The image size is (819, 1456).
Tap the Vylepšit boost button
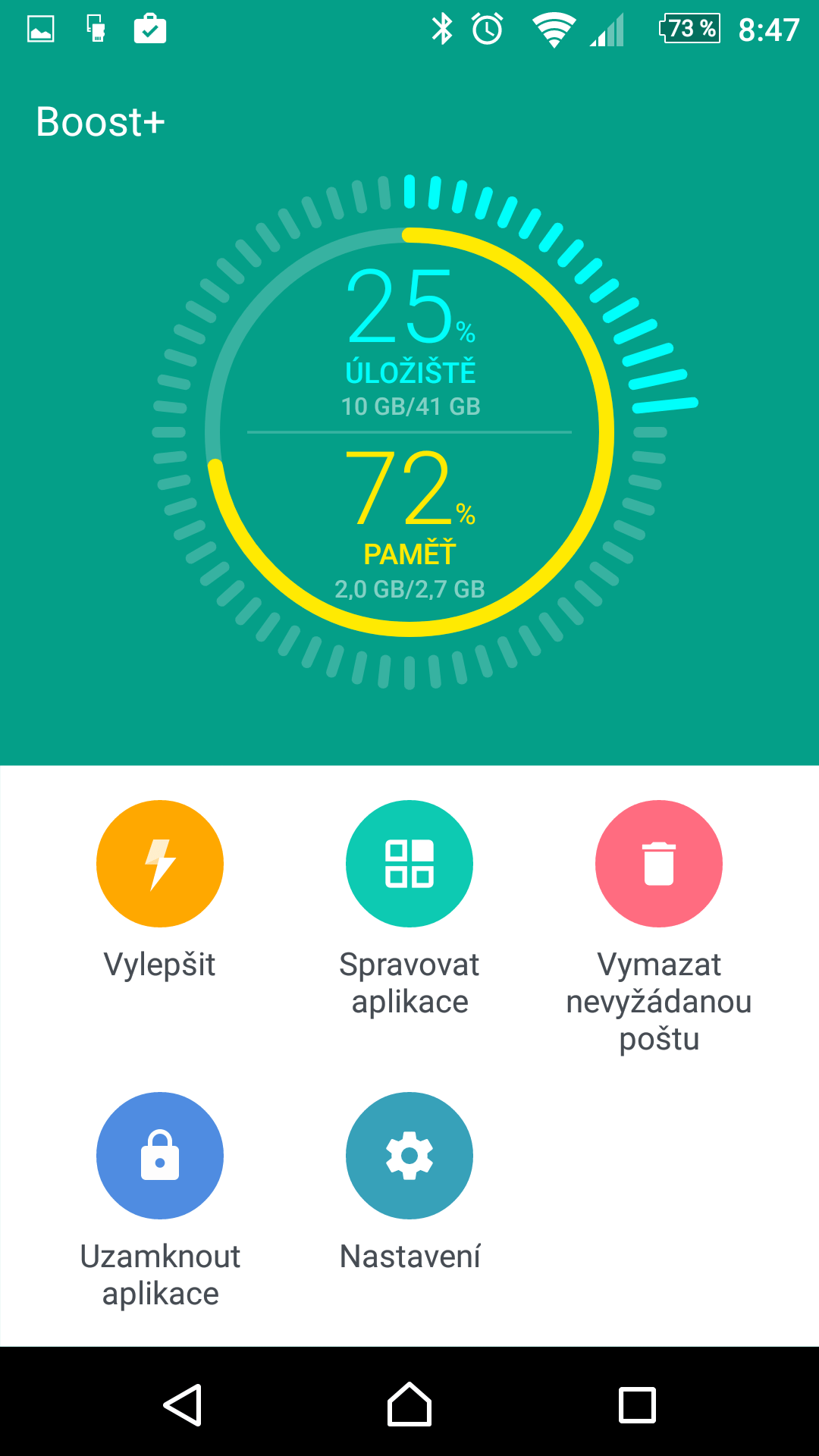pyautogui.click(x=159, y=864)
